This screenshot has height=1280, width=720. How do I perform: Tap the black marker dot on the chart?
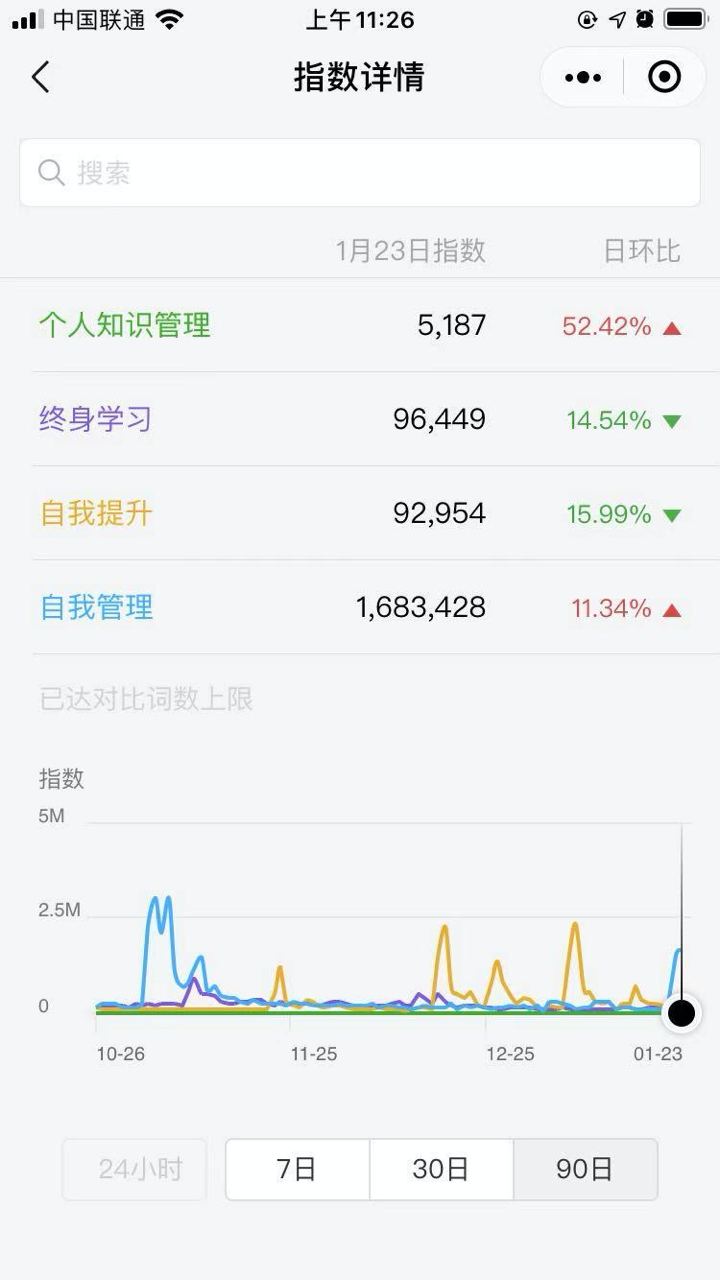[681, 1013]
